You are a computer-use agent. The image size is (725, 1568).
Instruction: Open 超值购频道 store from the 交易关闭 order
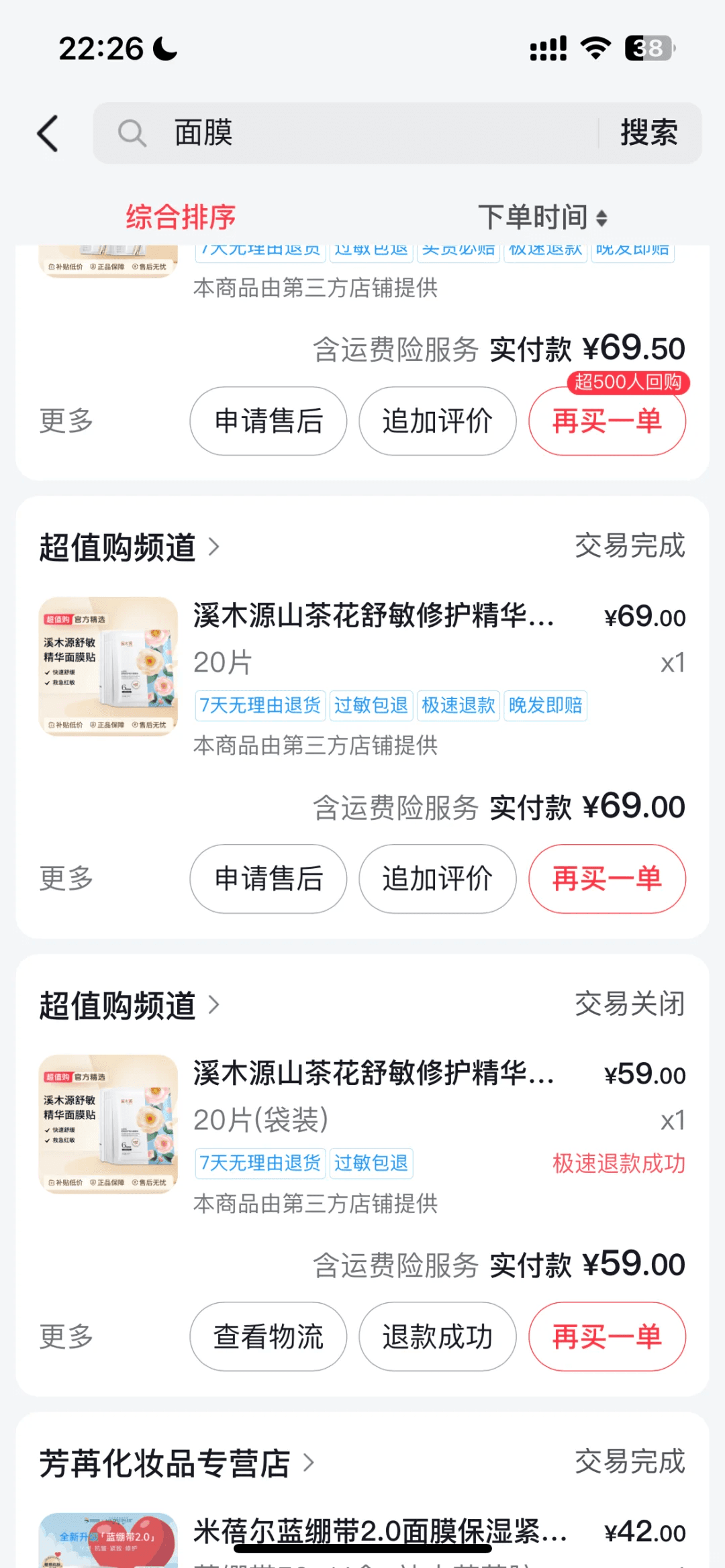129,1005
